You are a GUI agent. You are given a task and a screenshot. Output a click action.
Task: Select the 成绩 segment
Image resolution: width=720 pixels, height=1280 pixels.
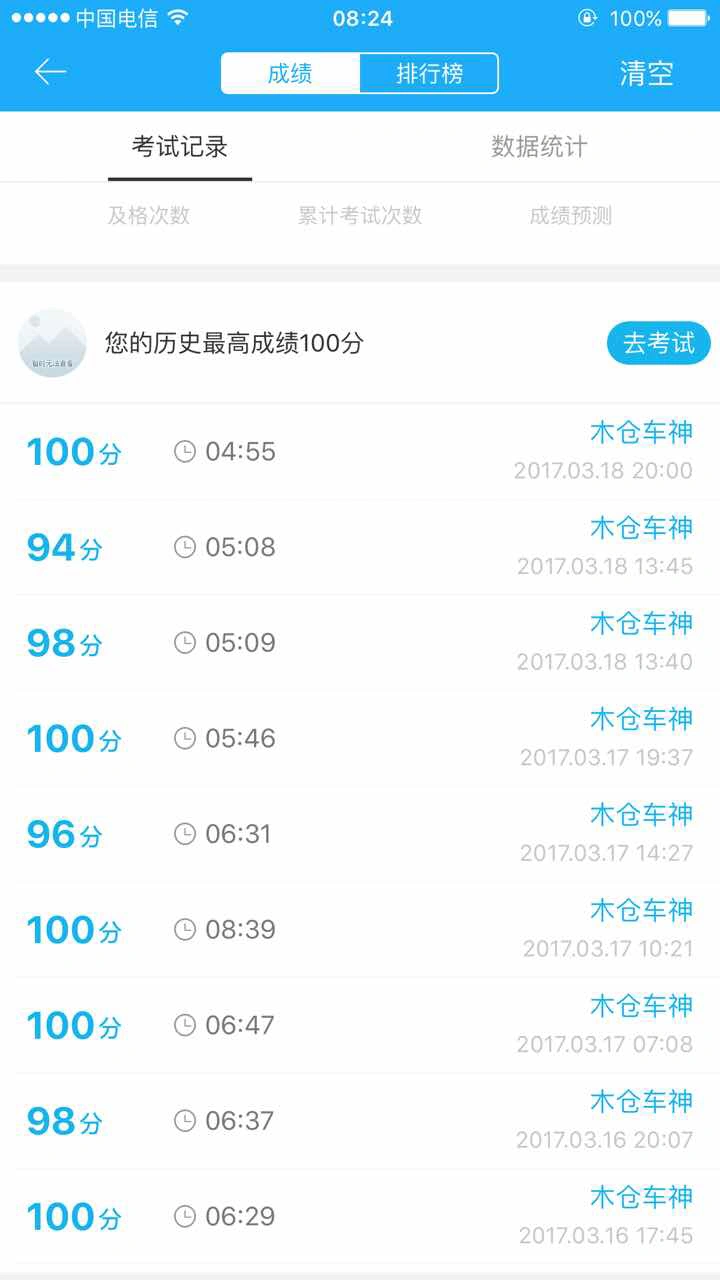click(290, 73)
